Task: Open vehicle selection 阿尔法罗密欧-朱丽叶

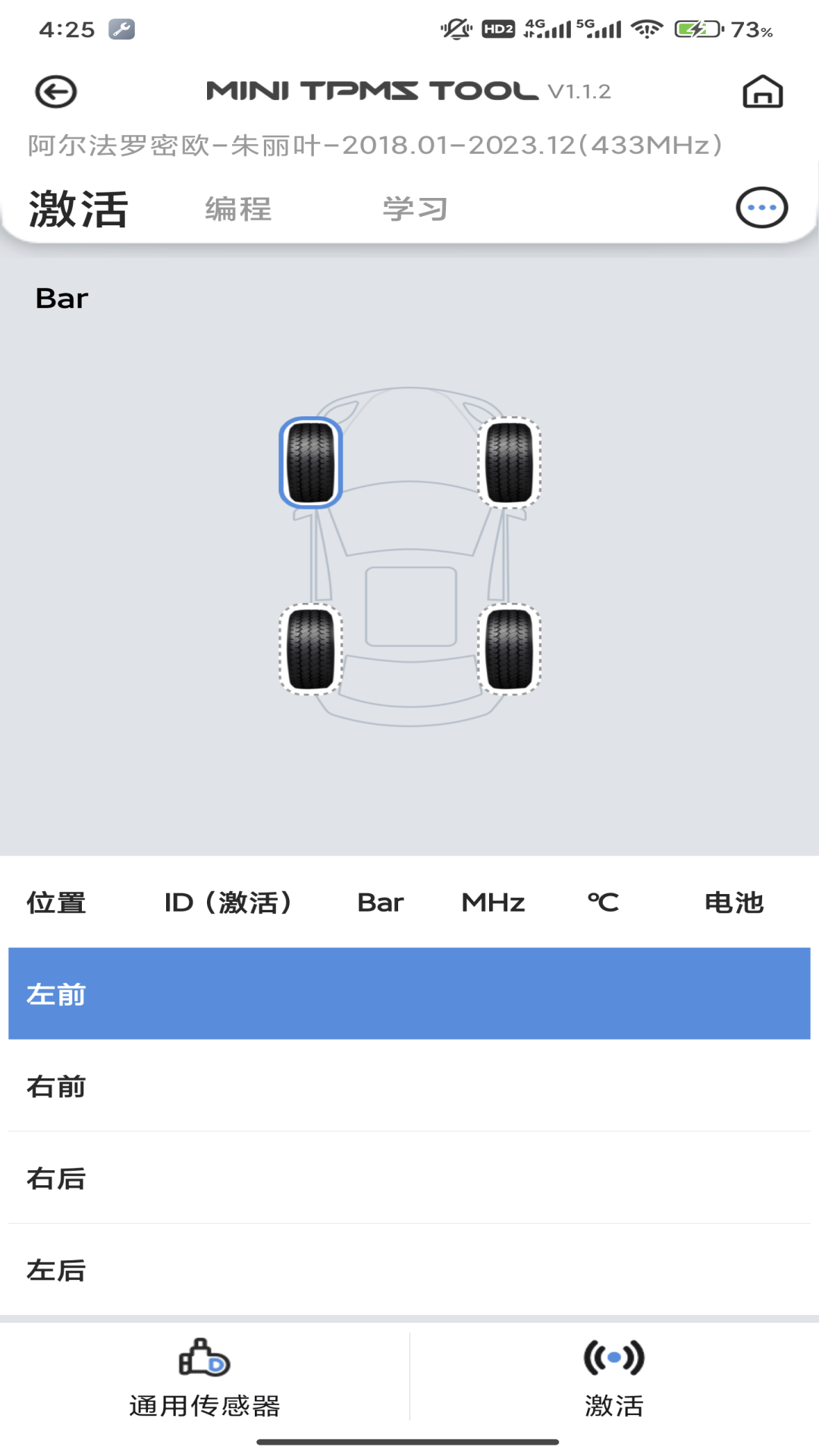Action: [373, 146]
